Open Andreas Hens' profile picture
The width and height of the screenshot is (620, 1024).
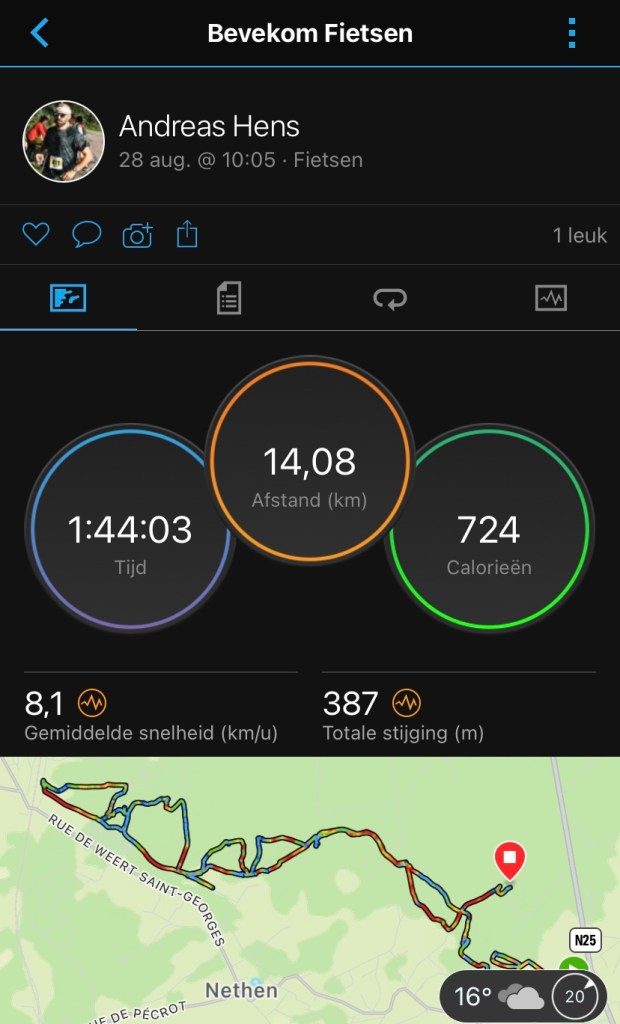tap(63, 141)
